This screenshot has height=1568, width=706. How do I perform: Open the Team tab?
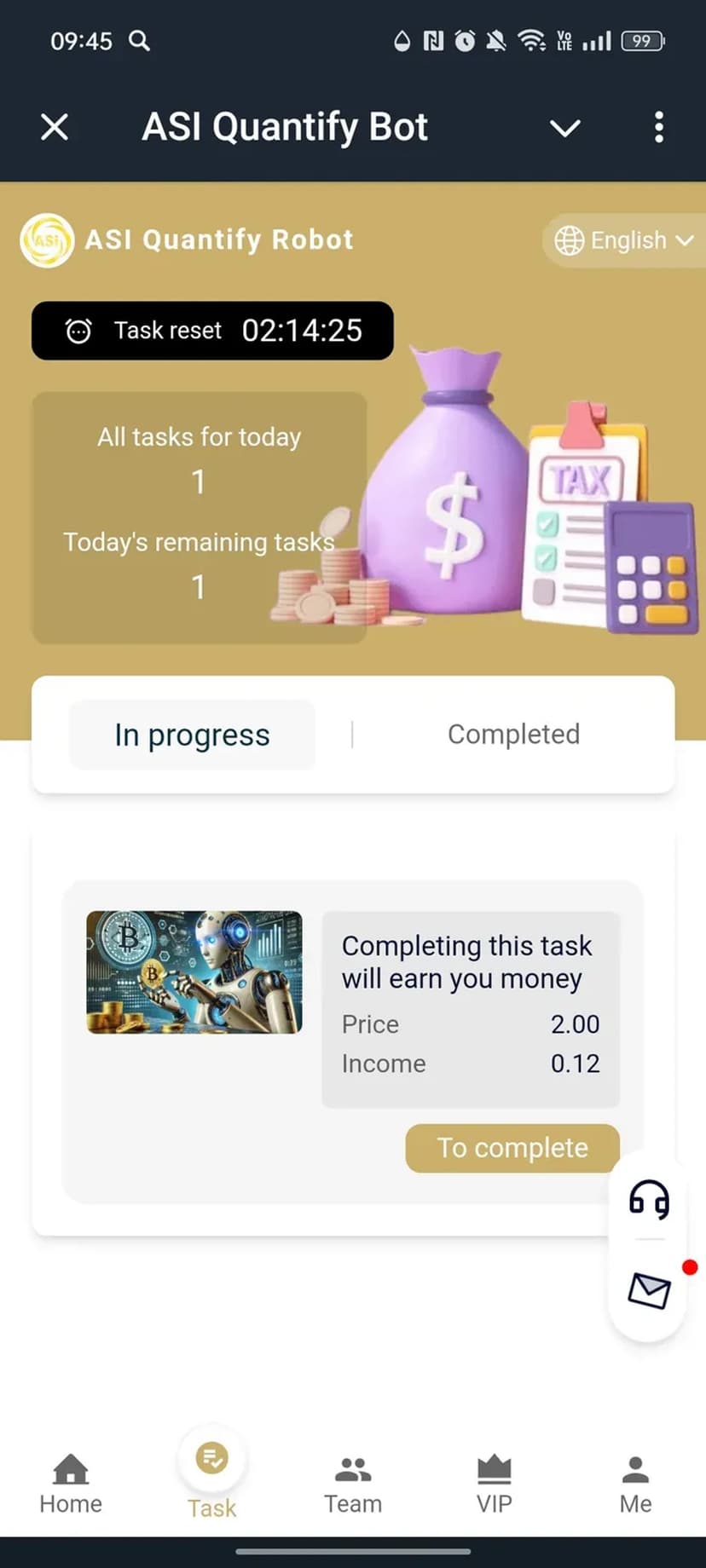pos(353,1484)
